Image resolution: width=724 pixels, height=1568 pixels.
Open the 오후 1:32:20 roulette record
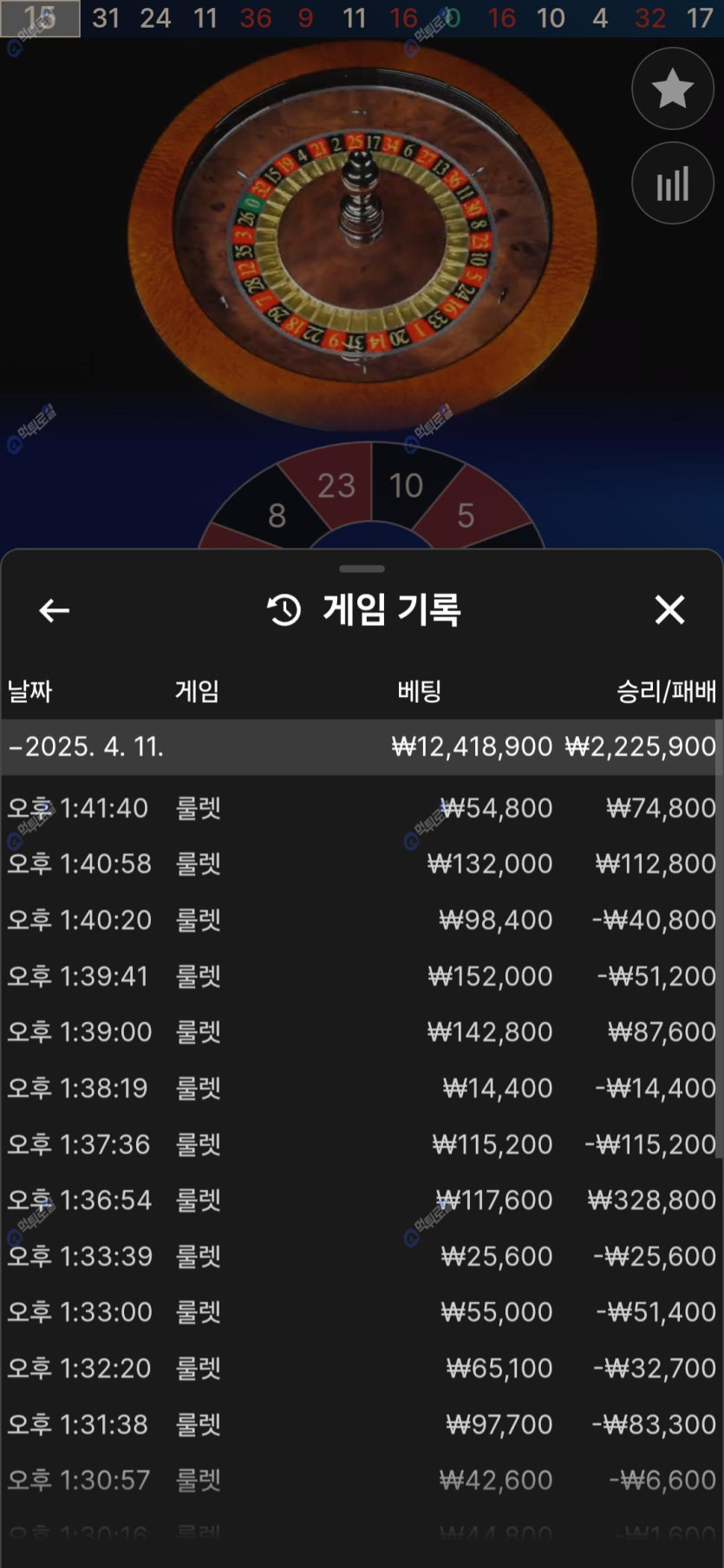362,1368
